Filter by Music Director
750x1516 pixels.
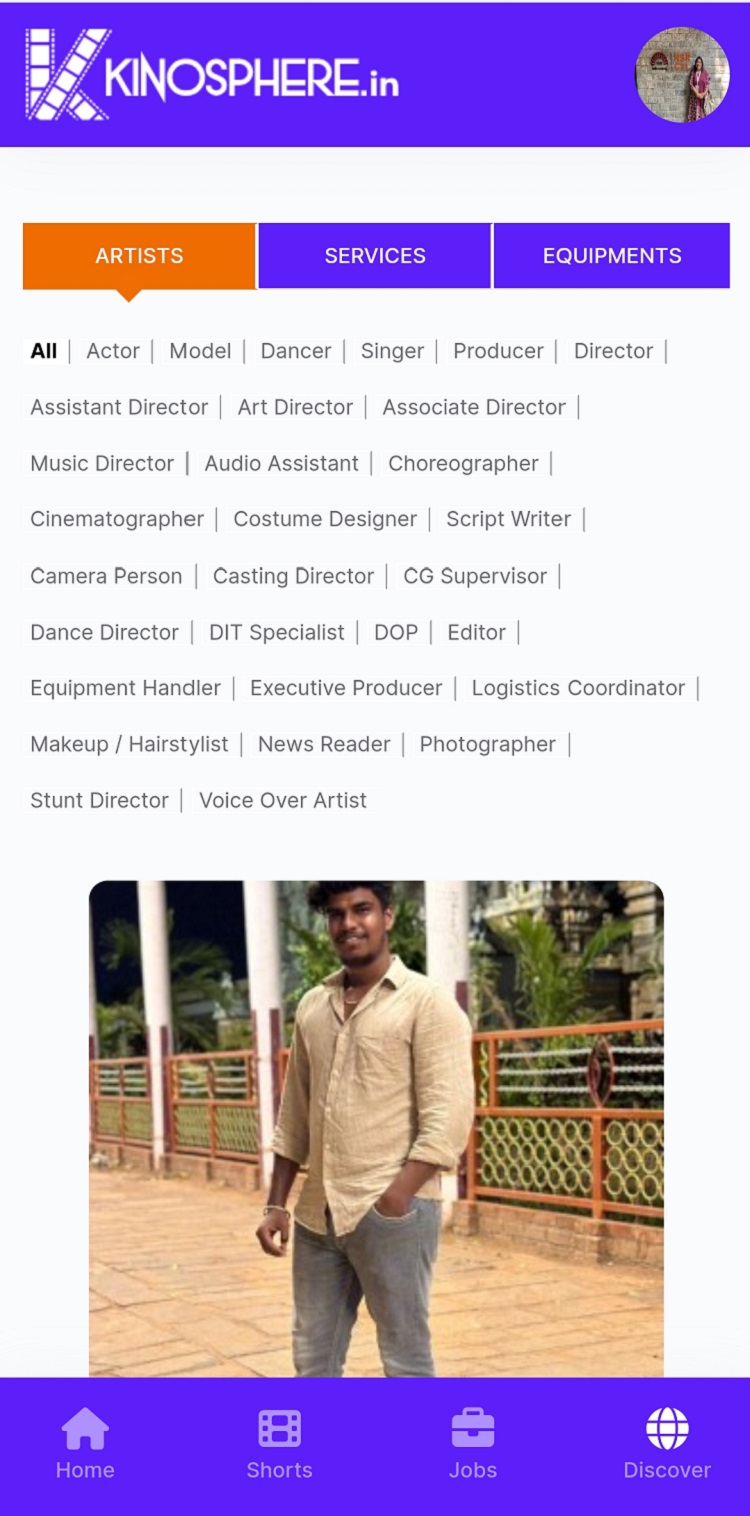pos(102,463)
